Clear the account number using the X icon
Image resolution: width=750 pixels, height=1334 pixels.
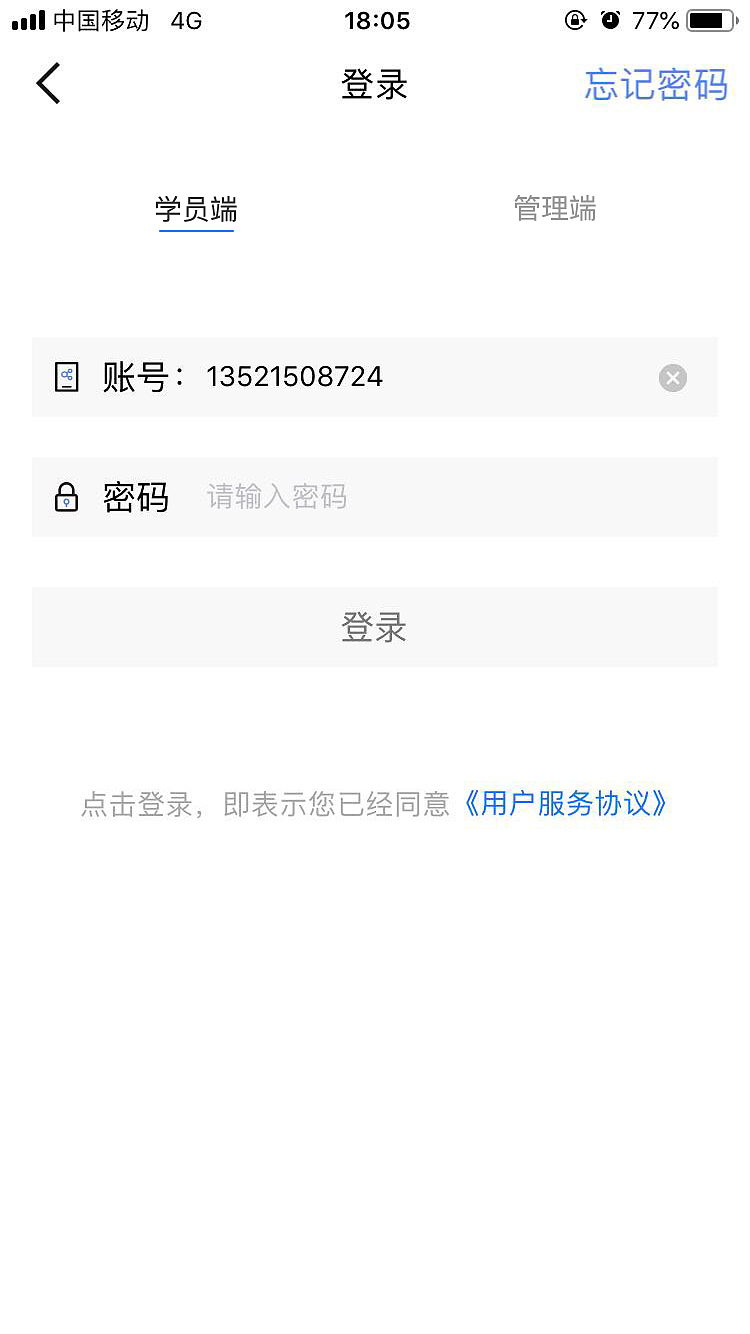click(672, 377)
